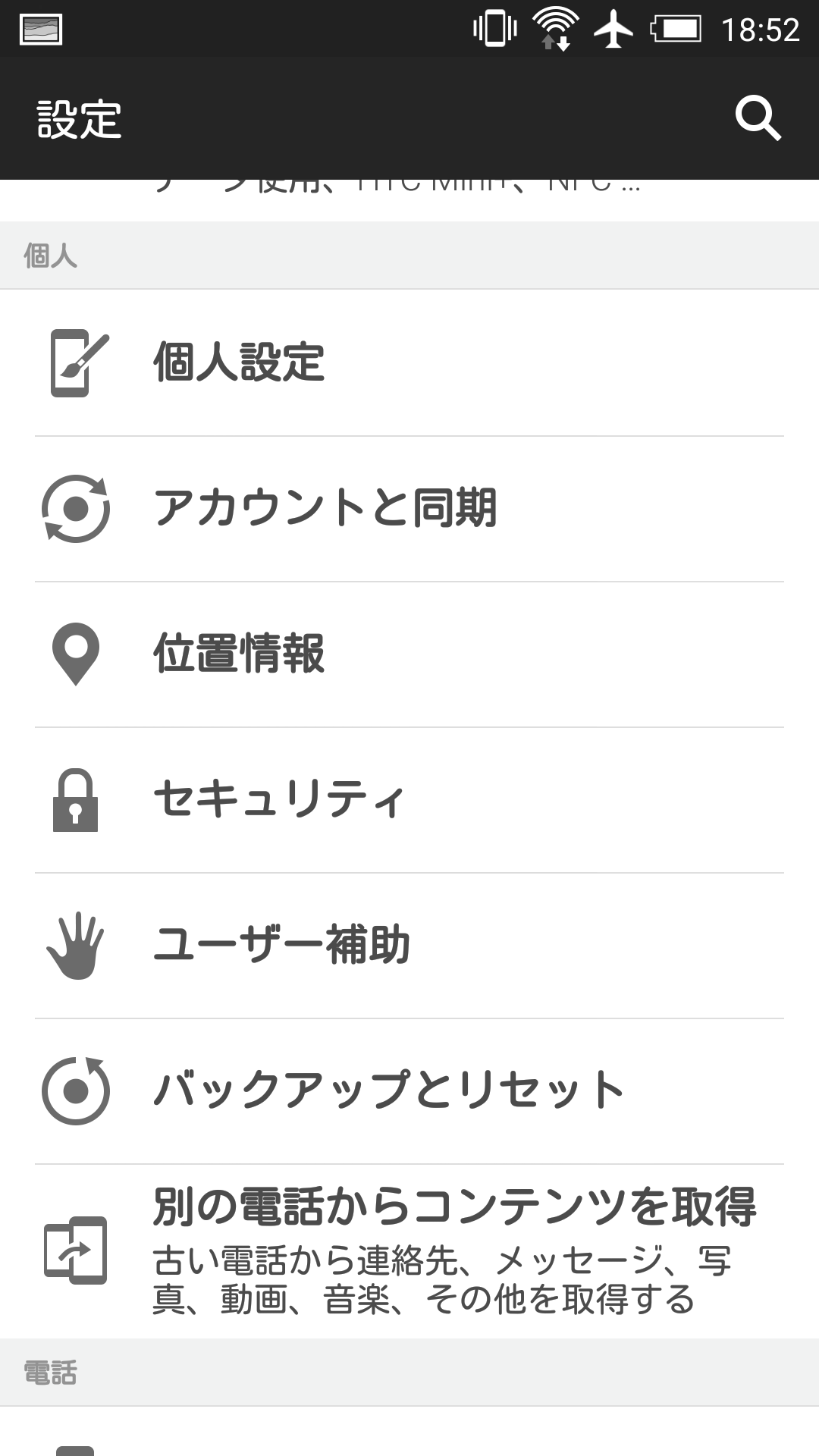819x1456 pixels.
Task: Open バックアップとリセット backup and reset
Action: (x=409, y=1090)
